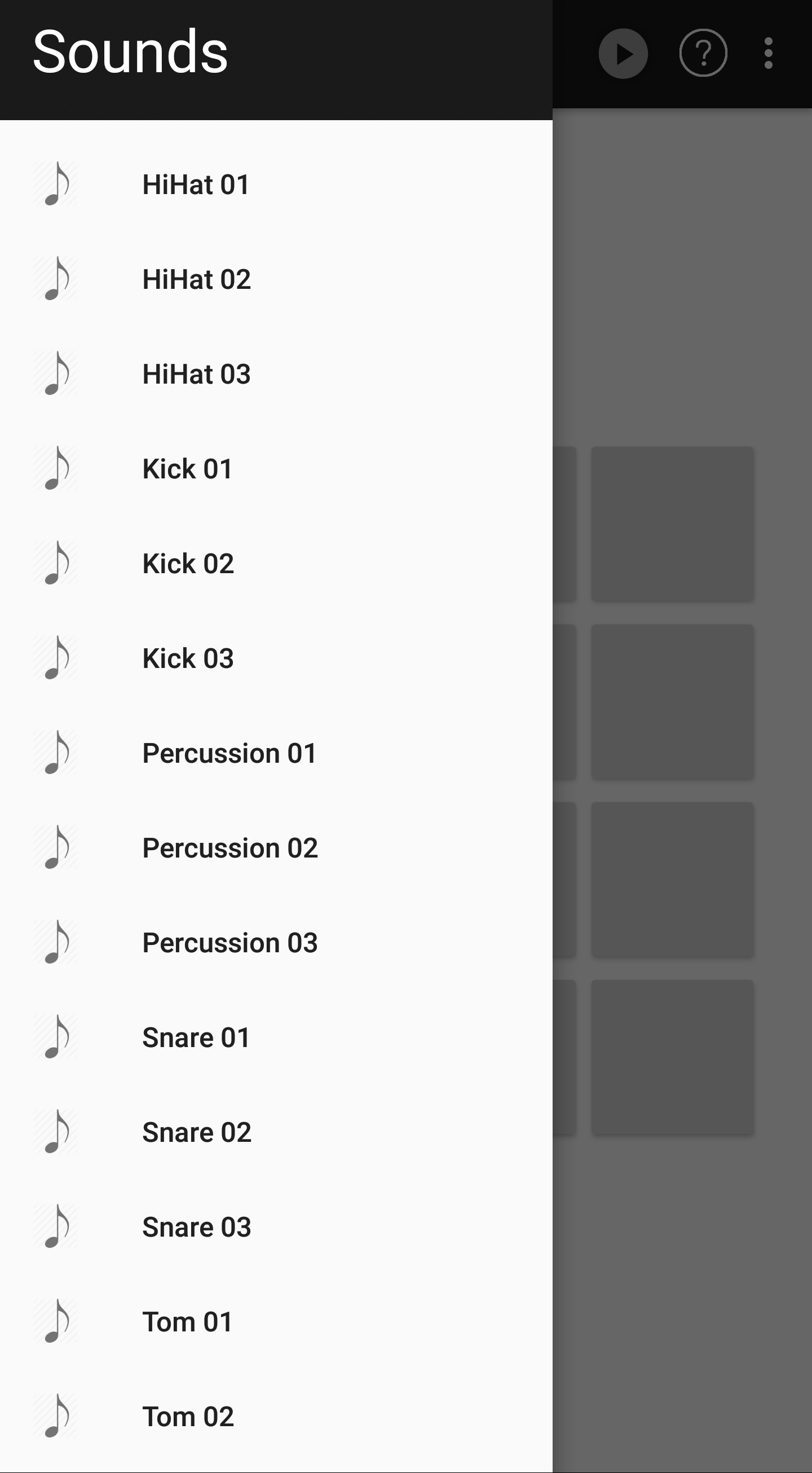Open the help question mark icon

point(703,53)
